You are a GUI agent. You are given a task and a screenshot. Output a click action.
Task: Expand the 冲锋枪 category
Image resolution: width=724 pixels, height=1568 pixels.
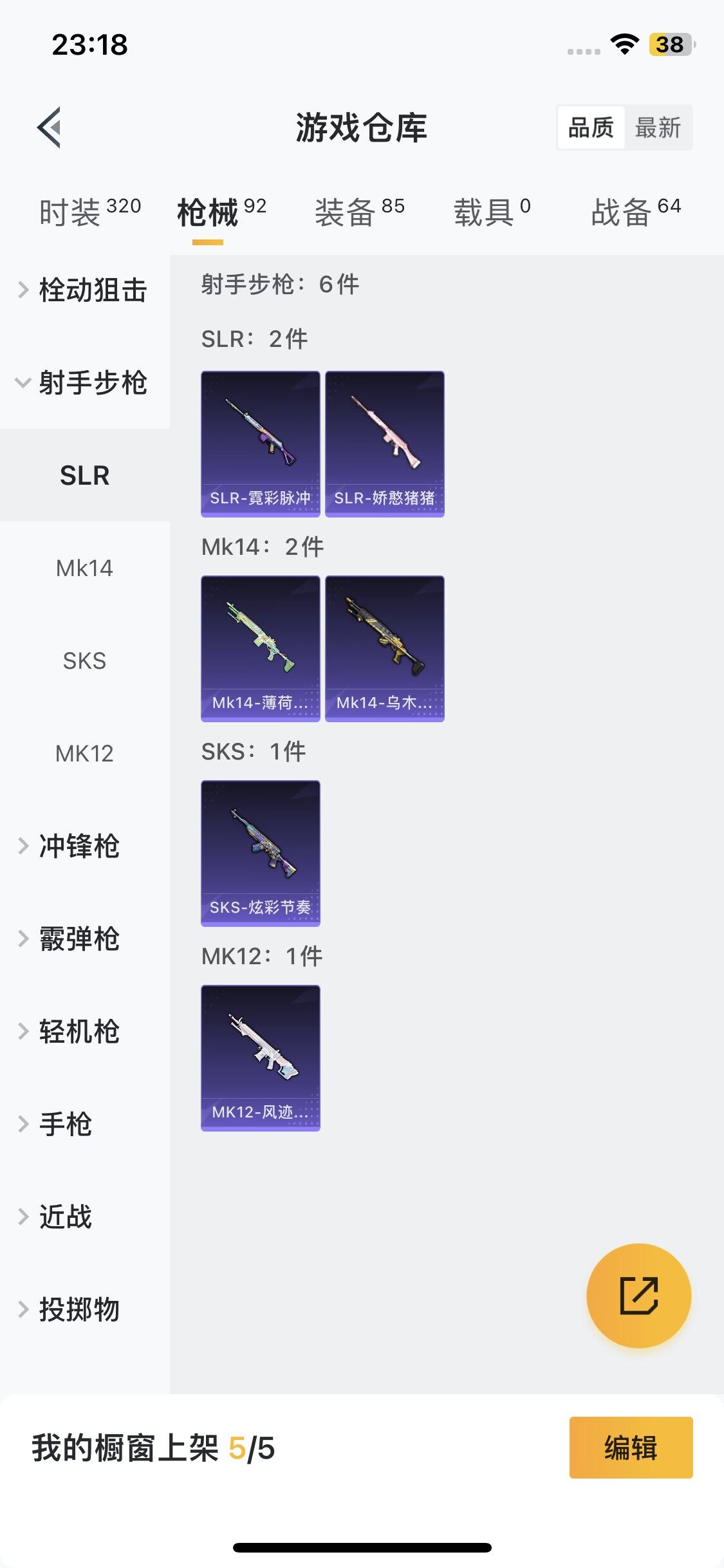(x=79, y=846)
